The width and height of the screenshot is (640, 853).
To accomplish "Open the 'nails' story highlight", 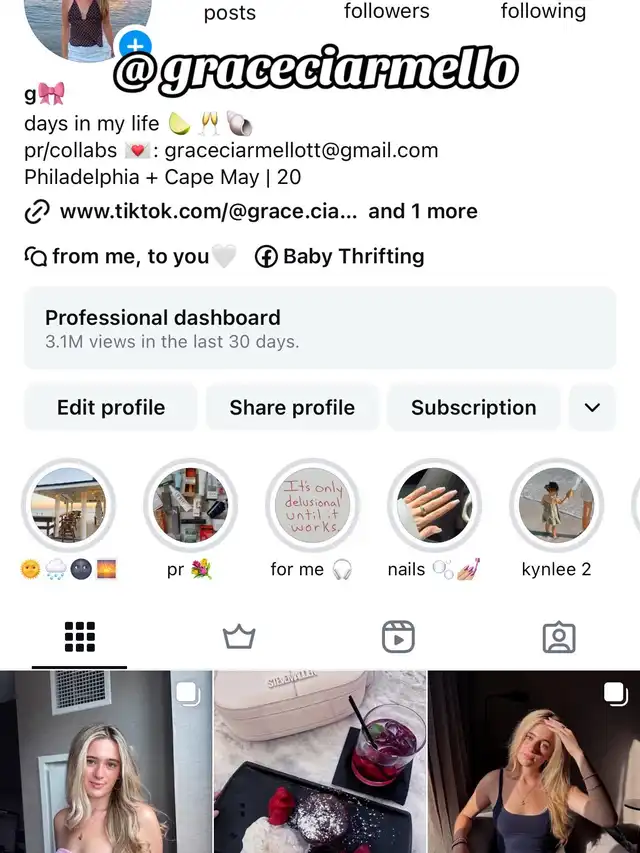I will (x=434, y=506).
